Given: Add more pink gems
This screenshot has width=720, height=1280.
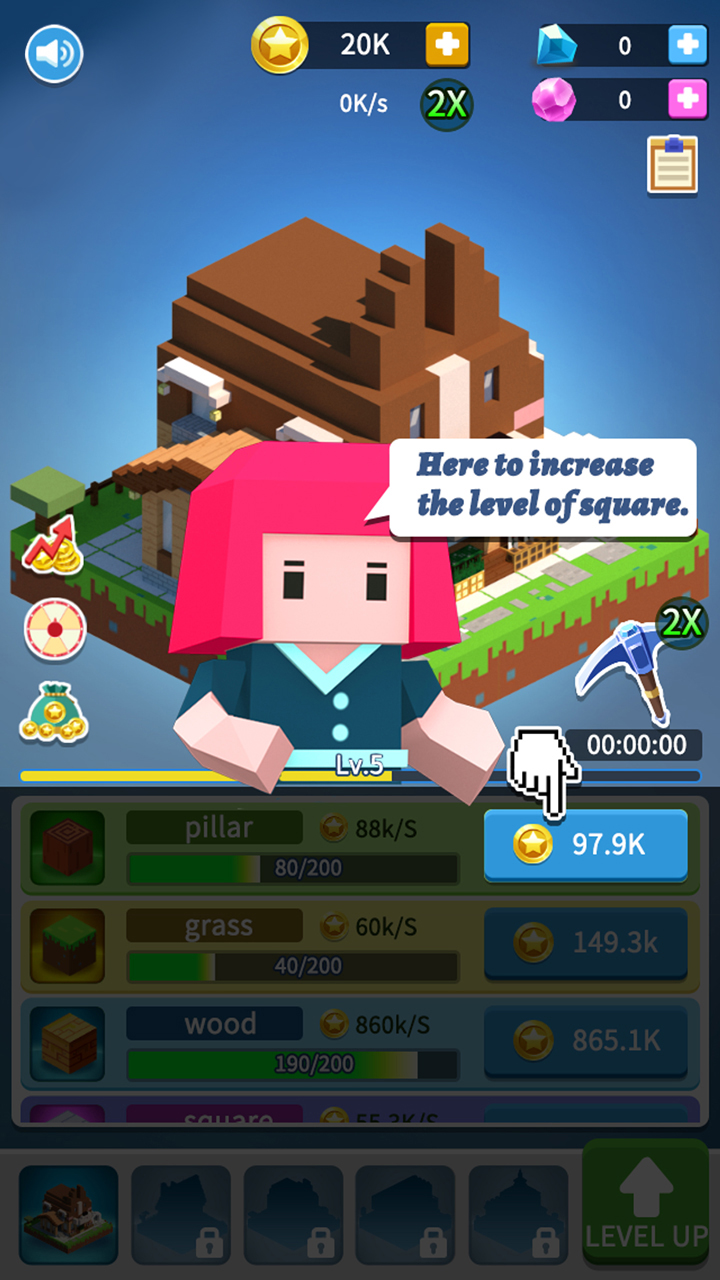Looking at the screenshot, I should click(688, 99).
